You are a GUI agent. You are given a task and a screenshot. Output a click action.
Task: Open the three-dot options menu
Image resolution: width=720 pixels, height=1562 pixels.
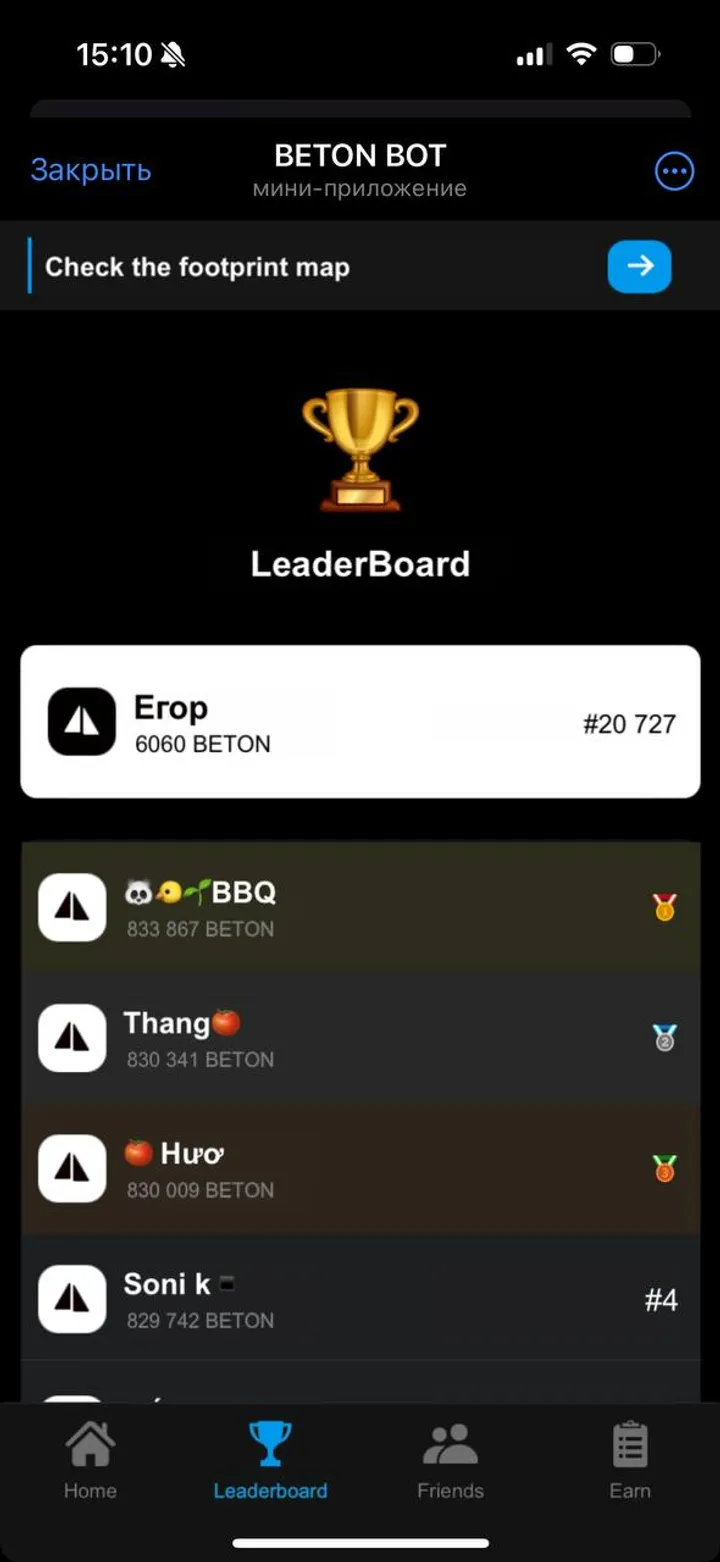(x=674, y=170)
